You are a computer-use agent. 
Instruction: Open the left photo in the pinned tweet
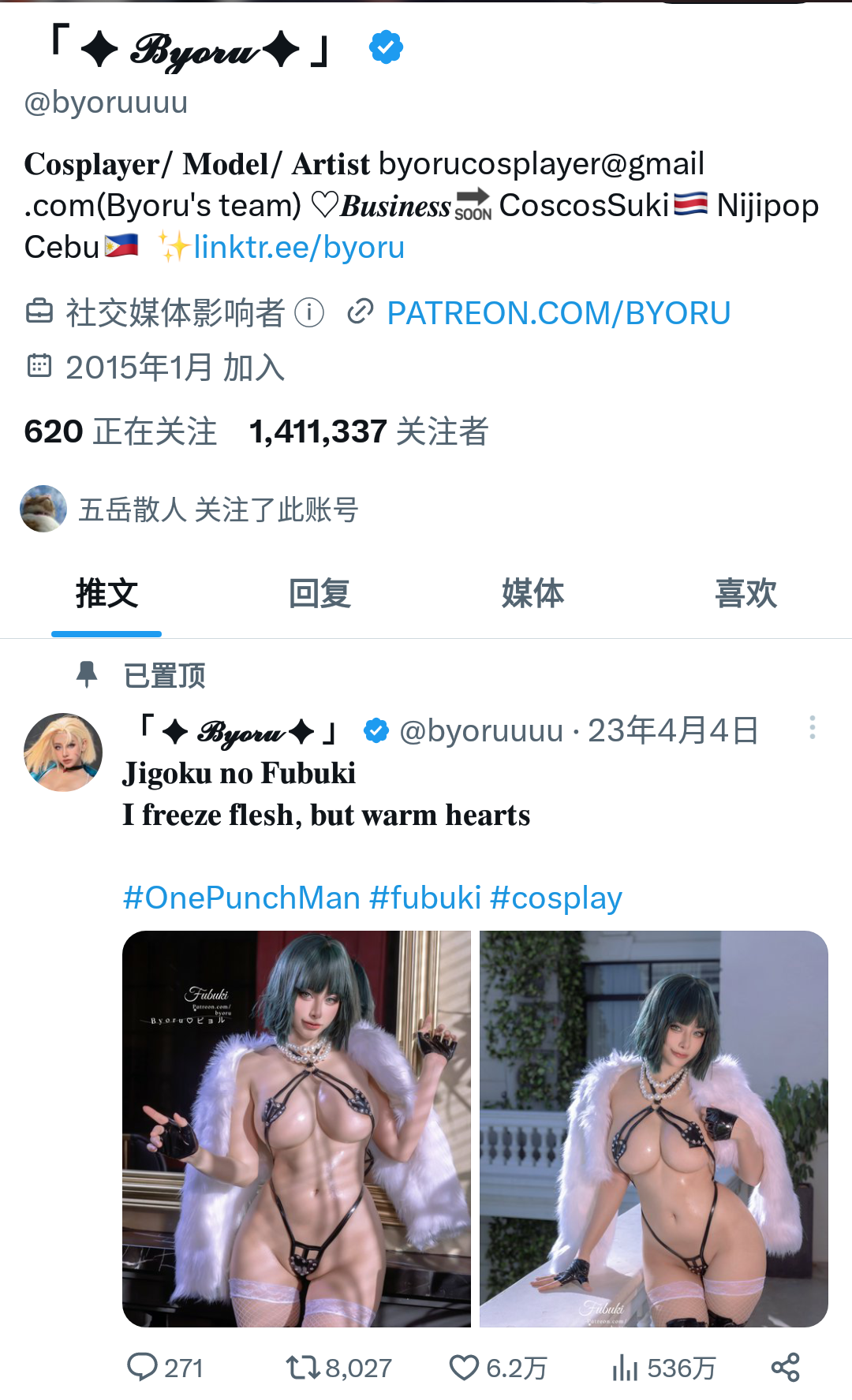297,1128
